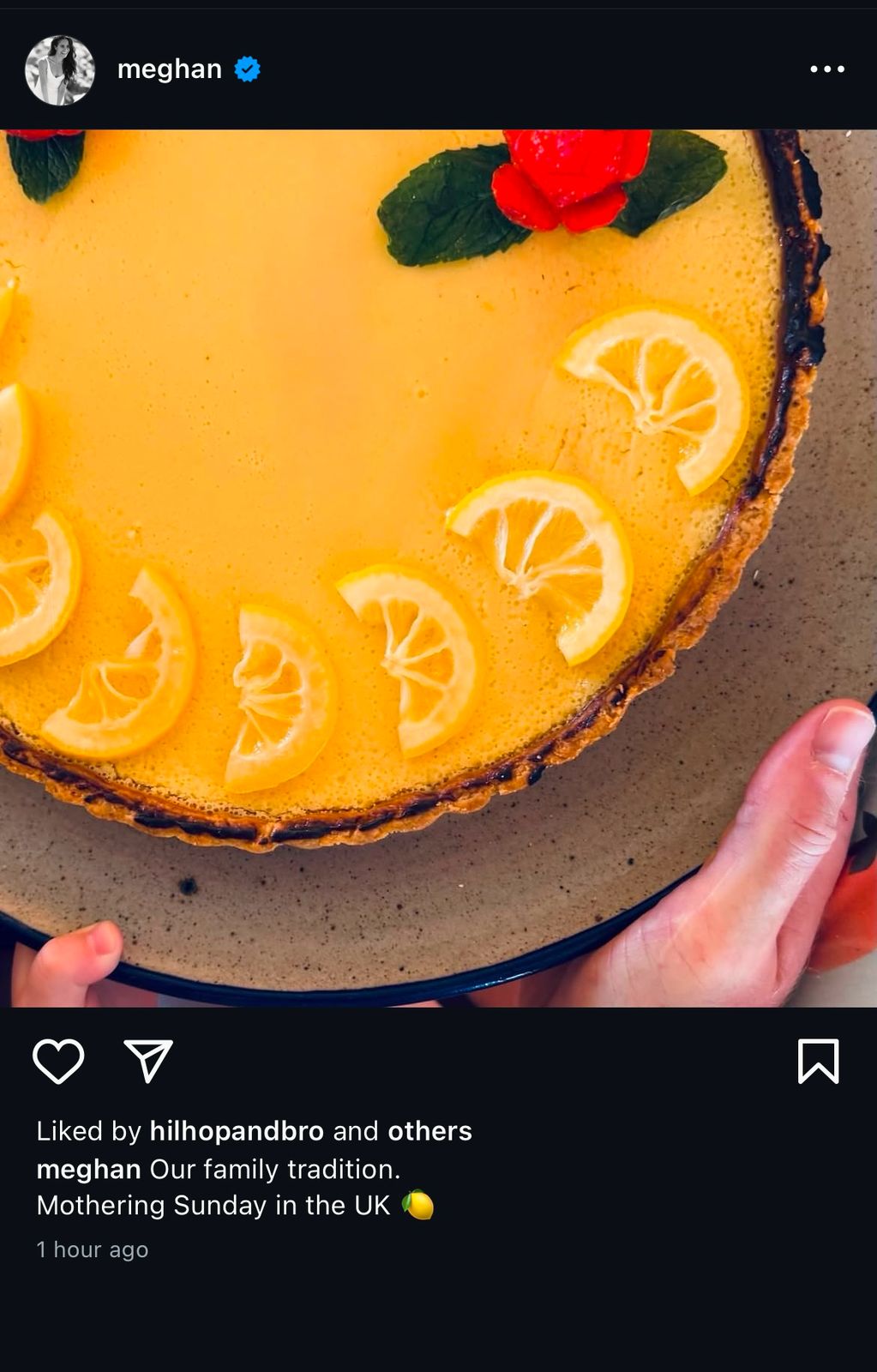Viewport: 877px width, 1372px height.
Task: Save this post with the bookmark icon
Action: (818, 1061)
